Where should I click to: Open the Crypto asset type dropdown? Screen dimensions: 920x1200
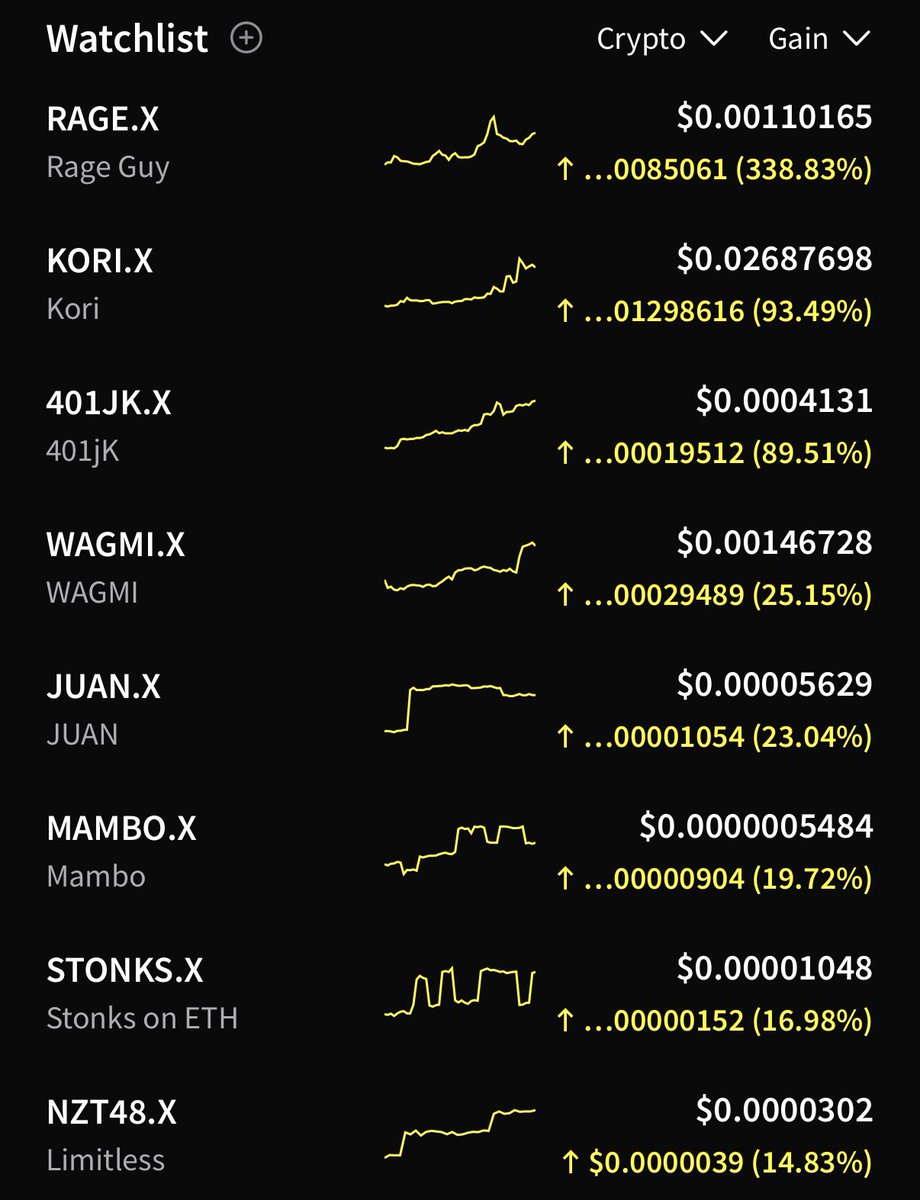[x=660, y=39]
